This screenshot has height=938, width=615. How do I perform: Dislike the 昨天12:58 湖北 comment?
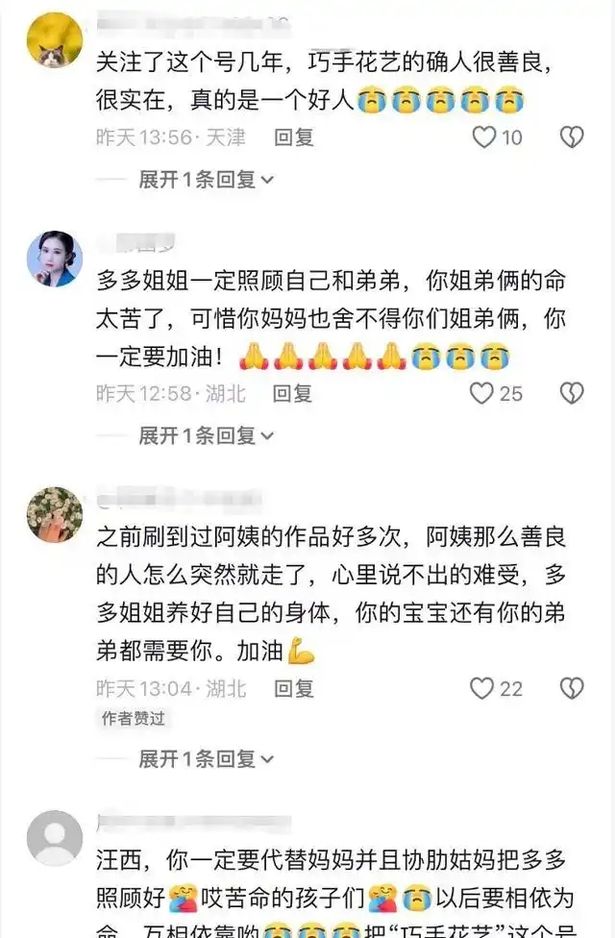(x=571, y=393)
